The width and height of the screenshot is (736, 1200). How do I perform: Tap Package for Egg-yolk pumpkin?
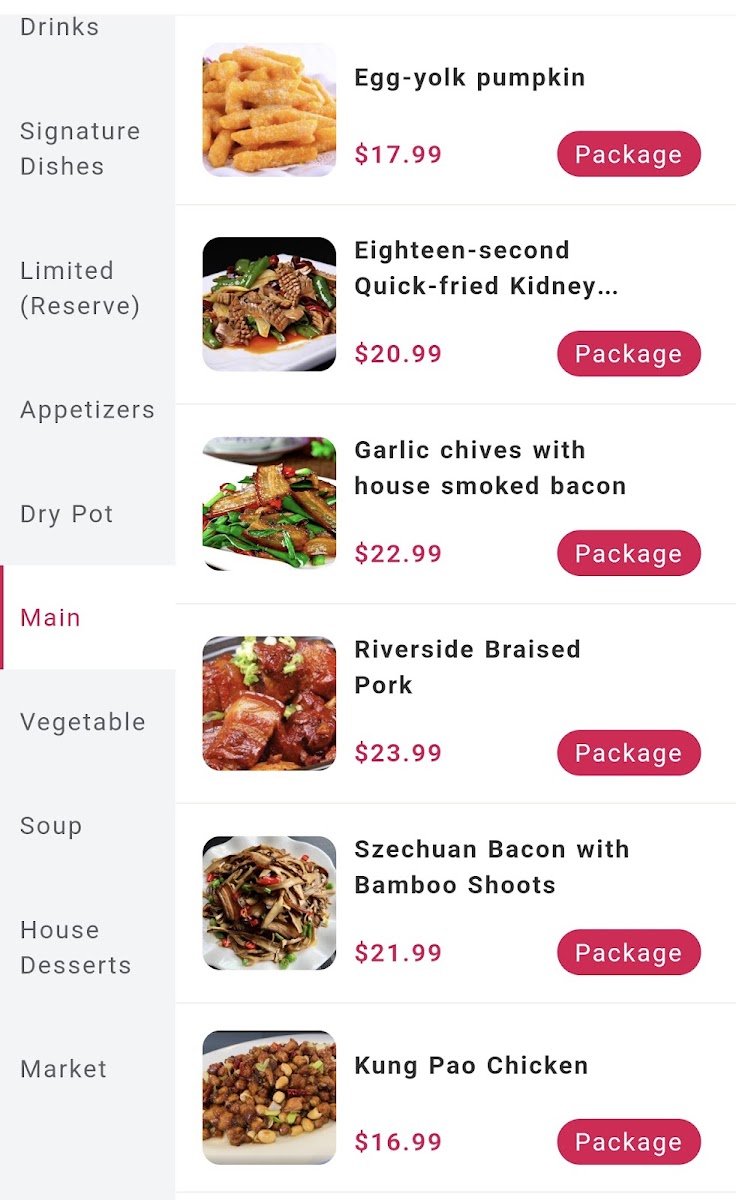point(629,154)
